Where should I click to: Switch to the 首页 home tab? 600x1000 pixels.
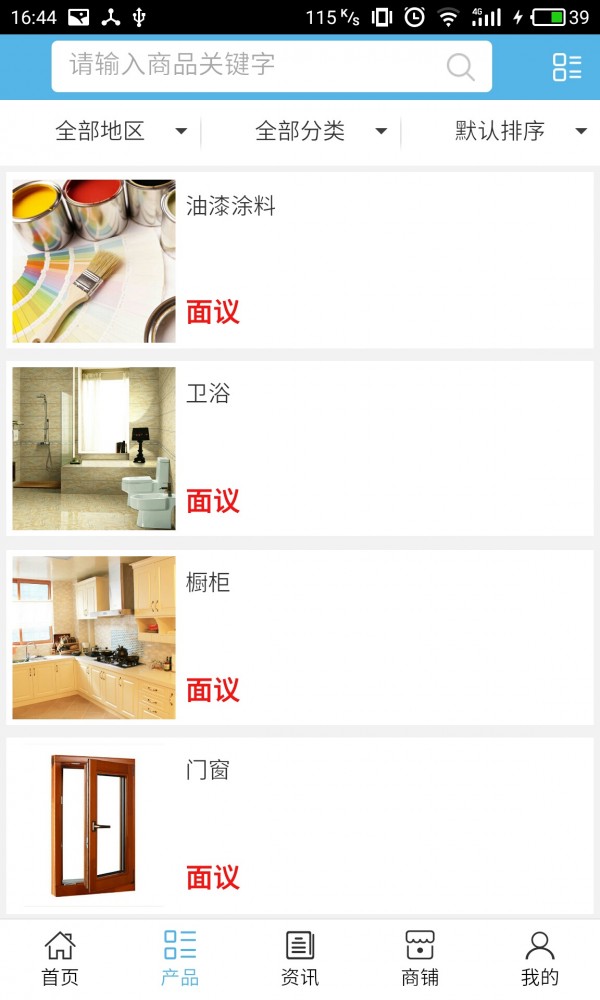60,958
